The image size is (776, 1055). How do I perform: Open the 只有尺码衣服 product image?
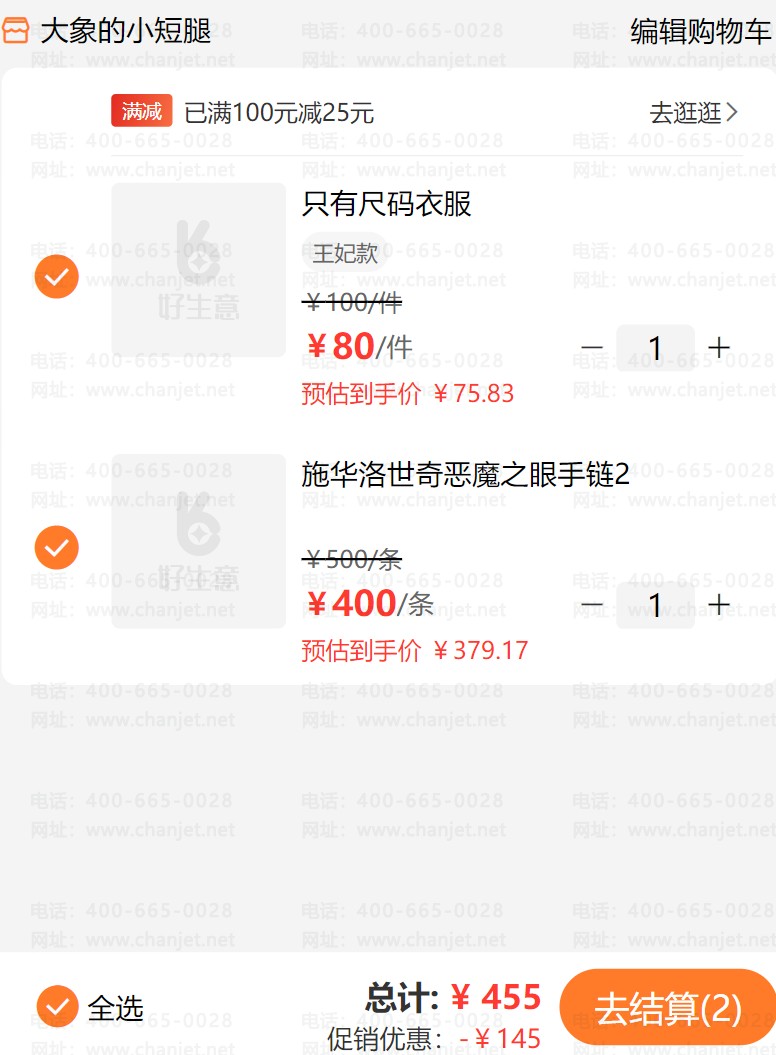coord(198,270)
